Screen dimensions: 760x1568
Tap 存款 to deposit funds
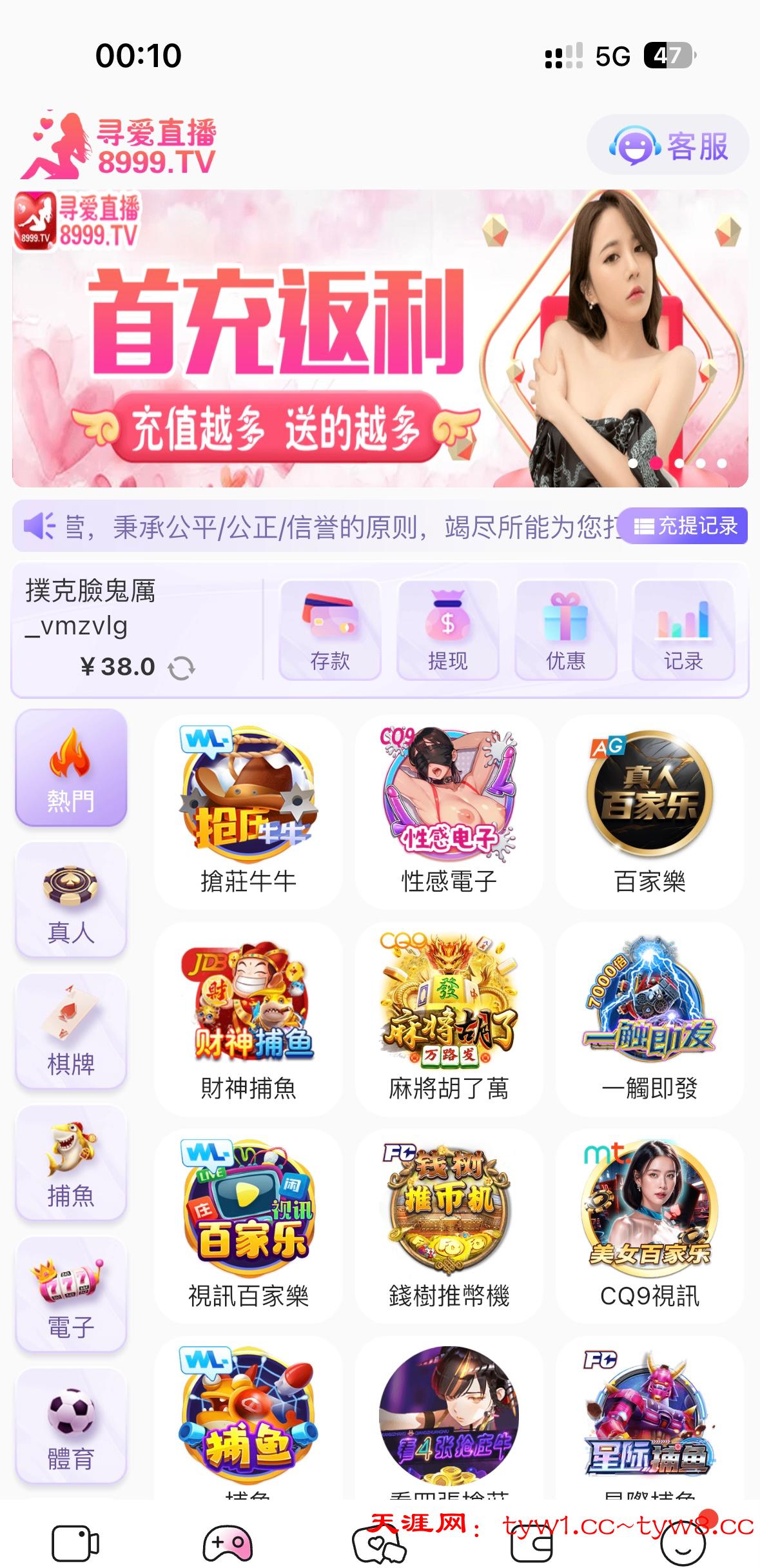coord(329,629)
